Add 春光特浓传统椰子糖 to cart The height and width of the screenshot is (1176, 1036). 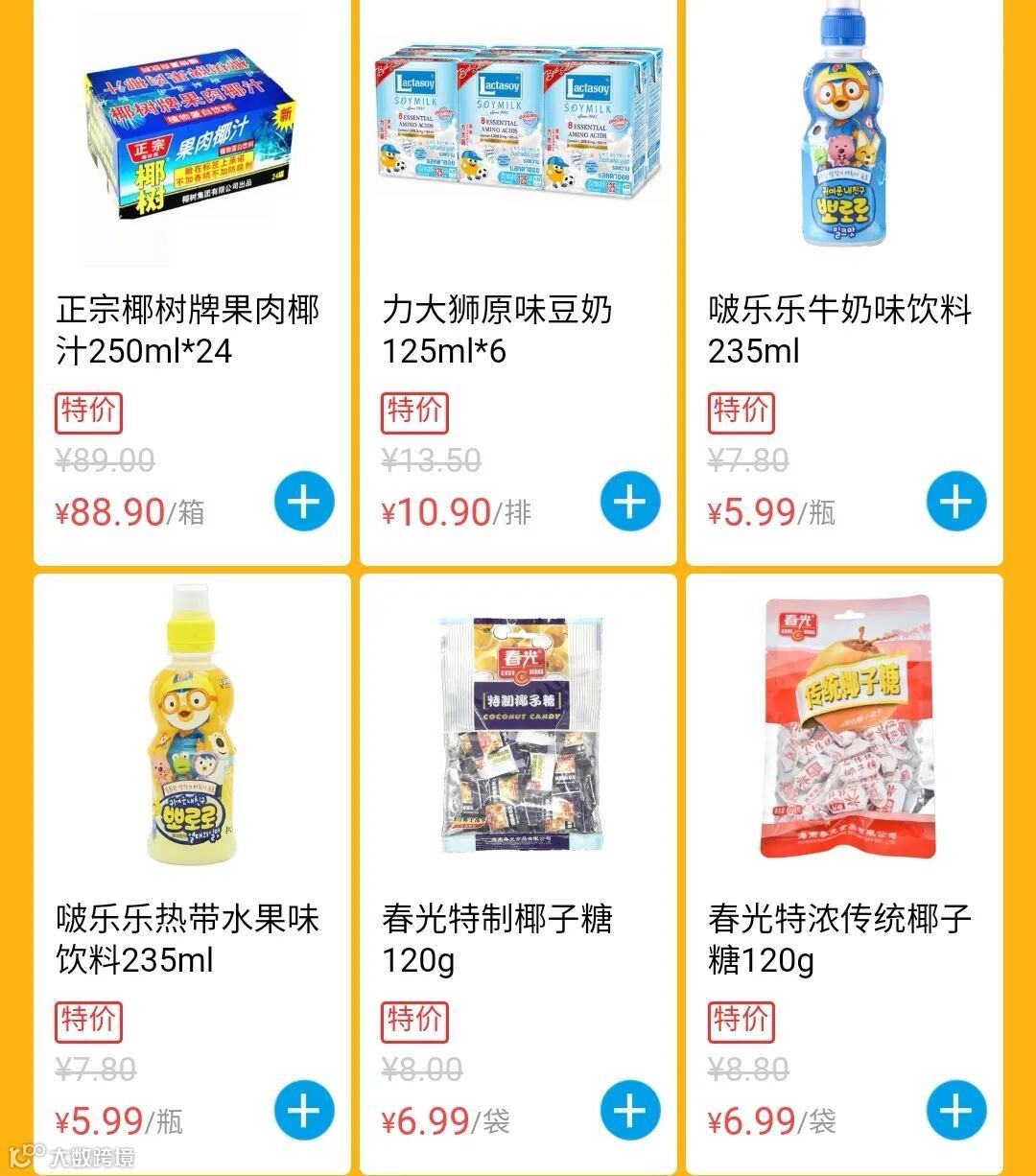(956, 1111)
